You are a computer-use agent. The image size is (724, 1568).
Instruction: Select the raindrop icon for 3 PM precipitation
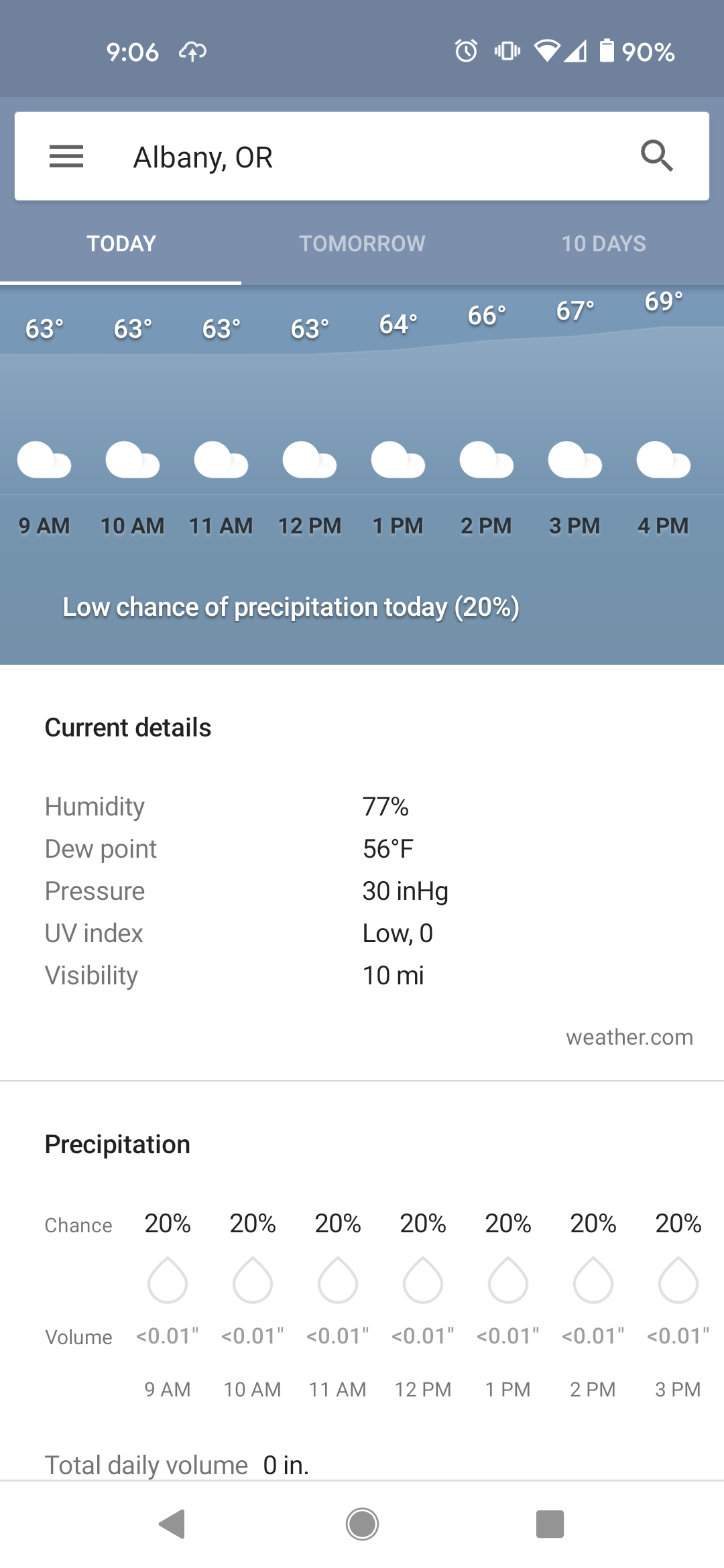pyautogui.click(x=677, y=1281)
